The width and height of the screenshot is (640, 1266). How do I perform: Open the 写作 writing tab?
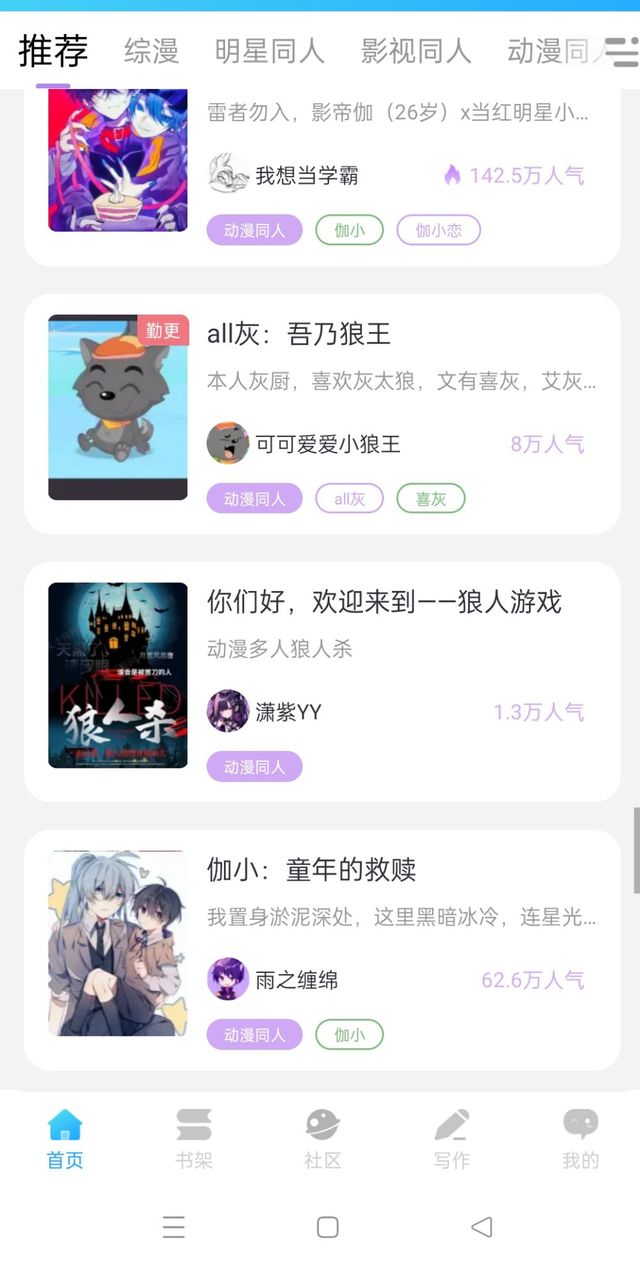click(x=452, y=1139)
